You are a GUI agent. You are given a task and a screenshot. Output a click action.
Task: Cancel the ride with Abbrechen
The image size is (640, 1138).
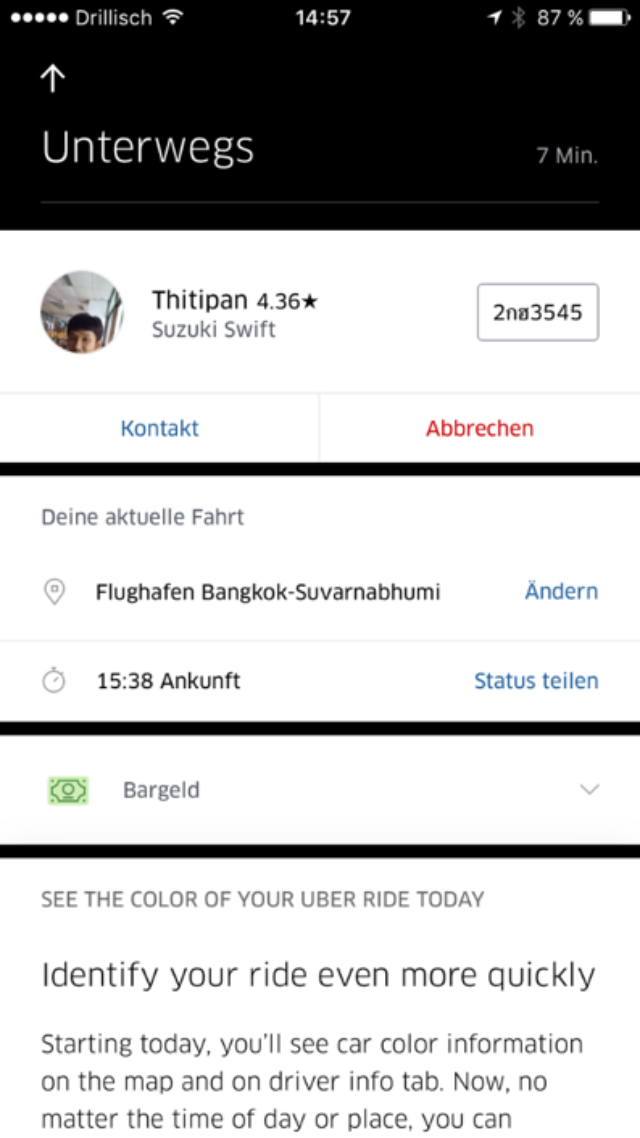pyautogui.click(x=480, y=428)
